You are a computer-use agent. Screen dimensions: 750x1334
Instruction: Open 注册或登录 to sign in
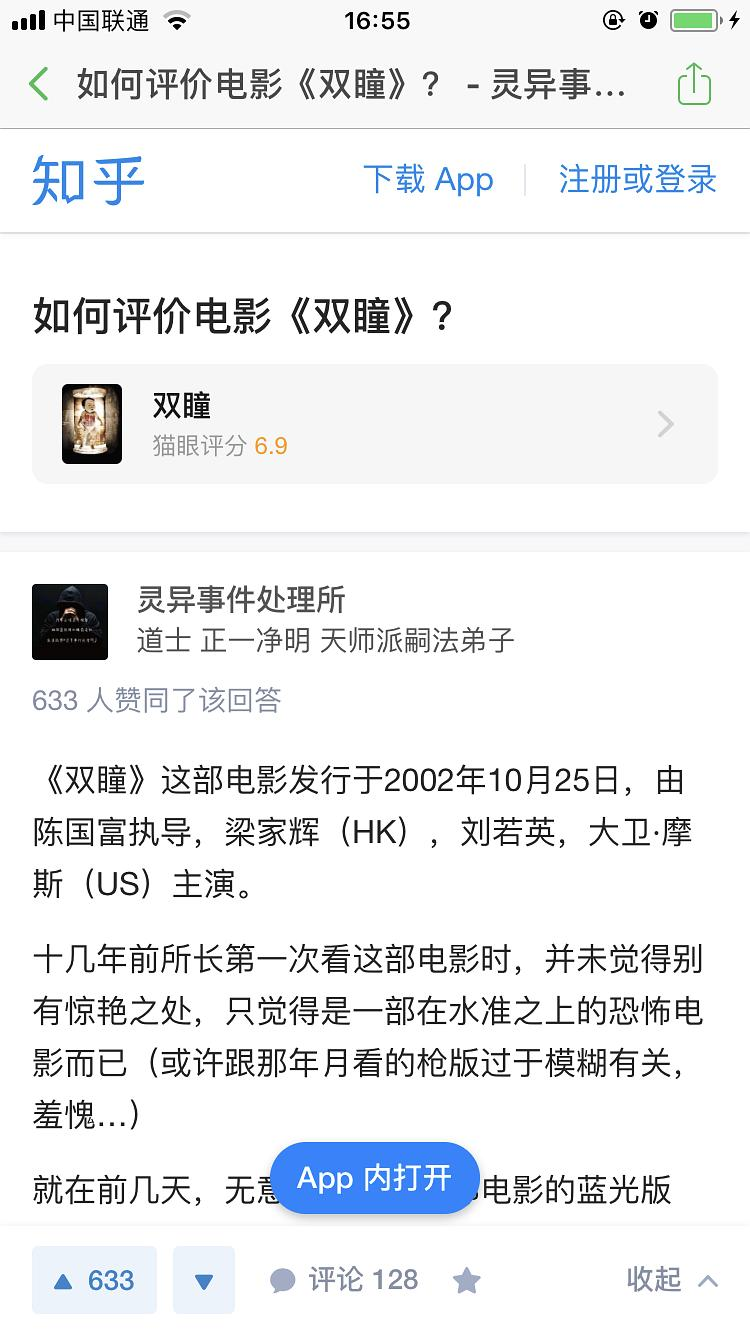point(637,180)
